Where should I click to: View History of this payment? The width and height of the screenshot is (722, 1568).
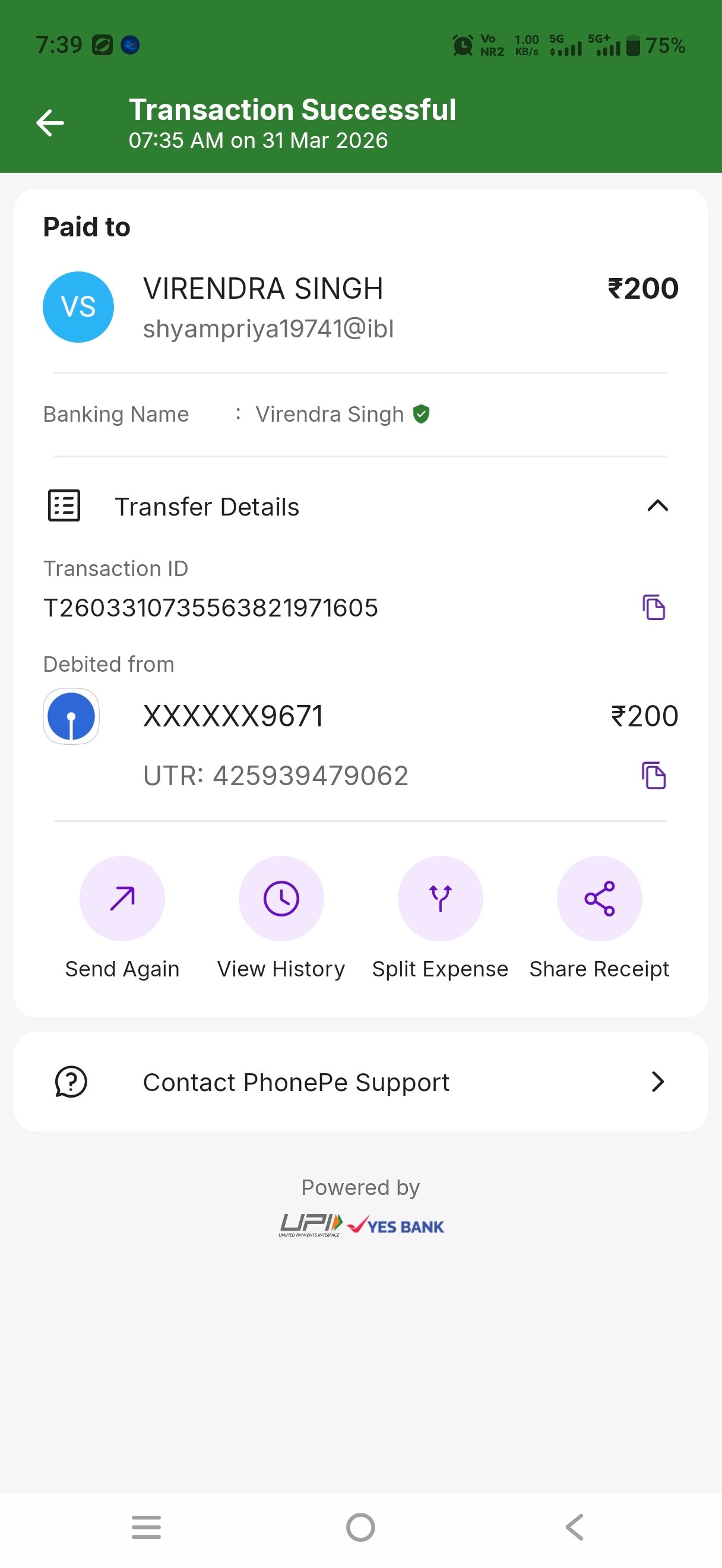point(281,899)
